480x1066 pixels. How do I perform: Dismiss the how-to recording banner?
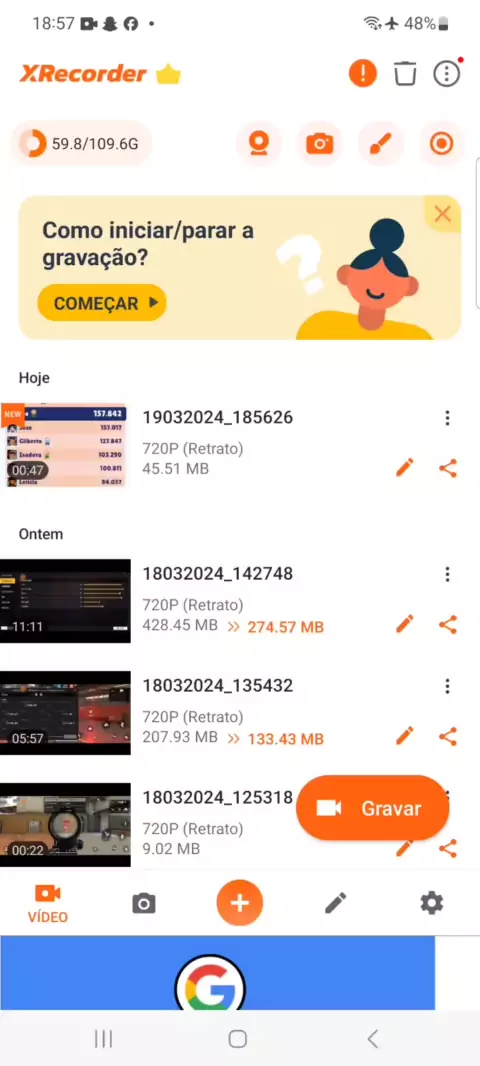click(443, 214)
